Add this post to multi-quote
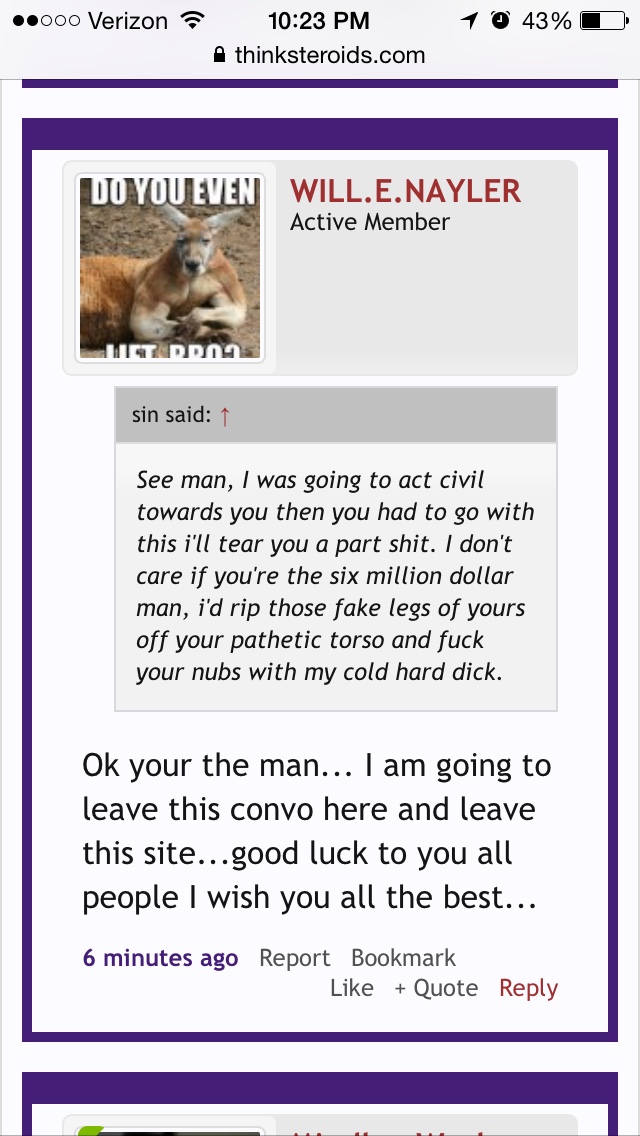 point(436,988)
